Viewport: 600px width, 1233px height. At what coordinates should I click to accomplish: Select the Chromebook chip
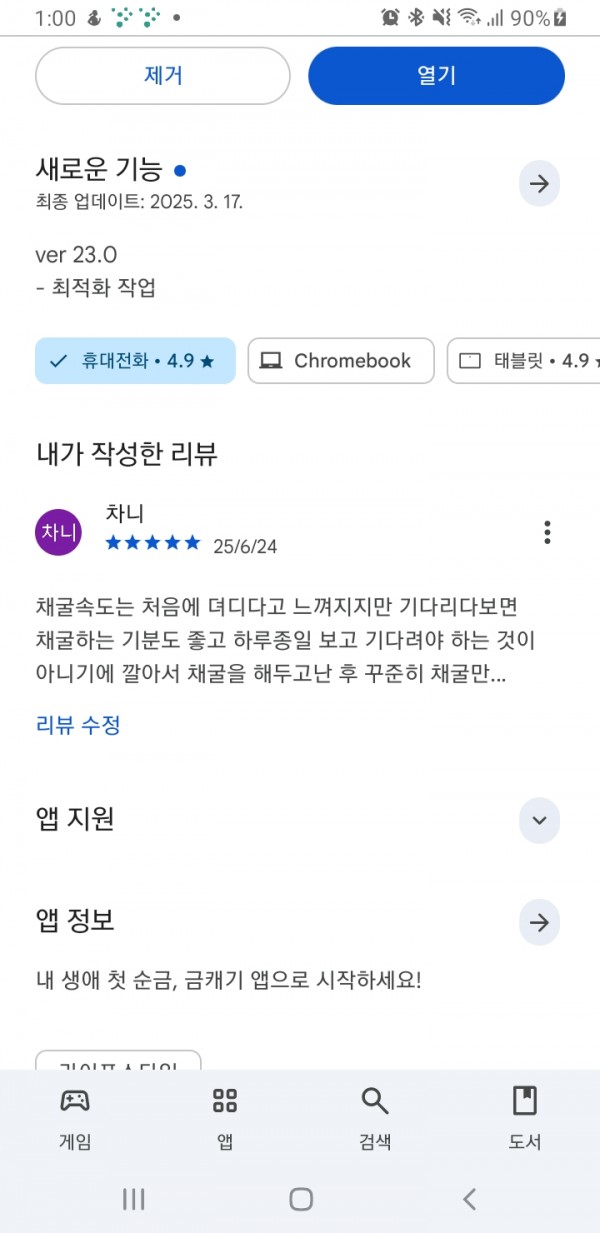(x=341, y=361)
